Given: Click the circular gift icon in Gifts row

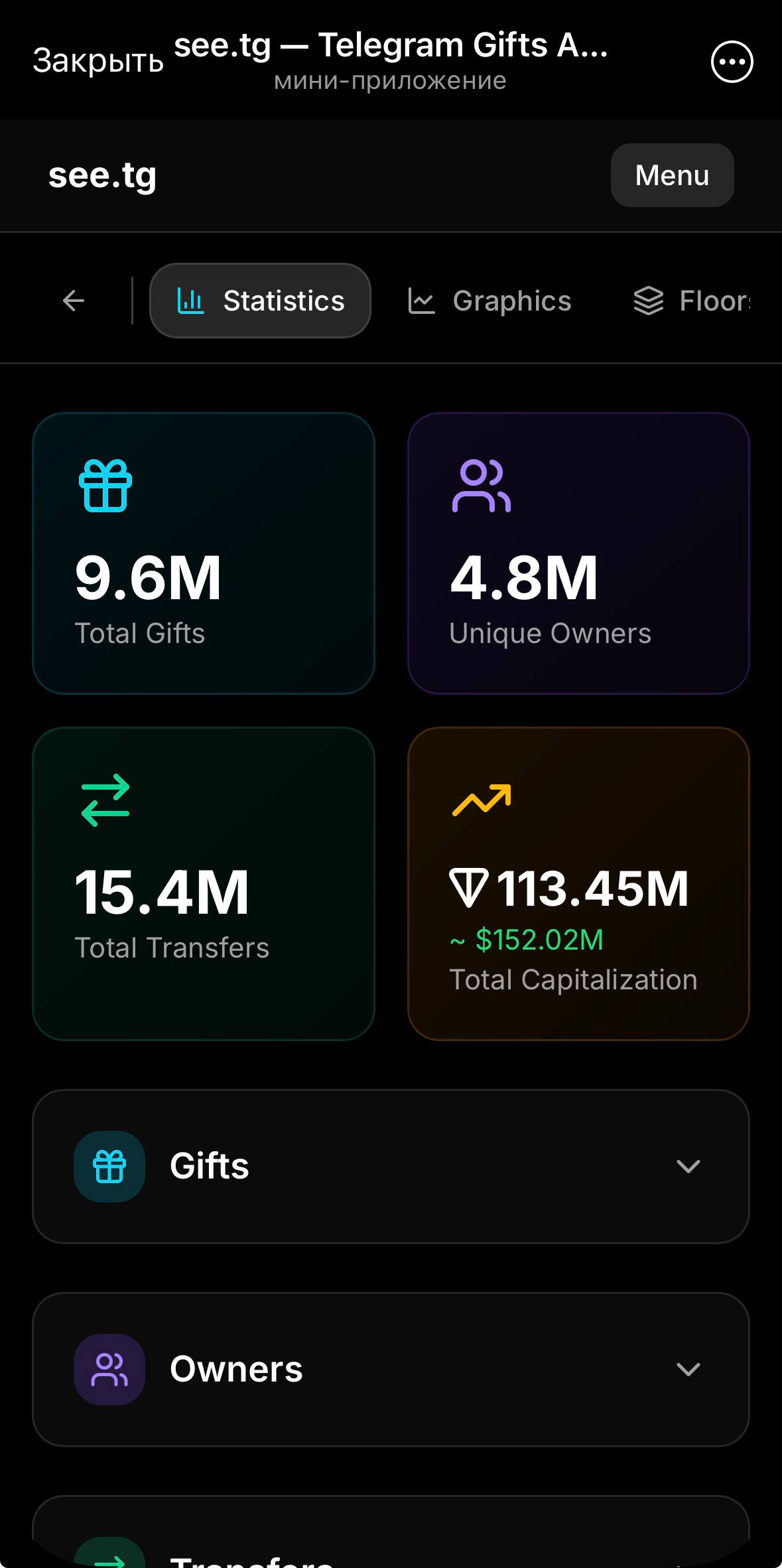Looking at the screenshot, I should (x=109, y=1166).
